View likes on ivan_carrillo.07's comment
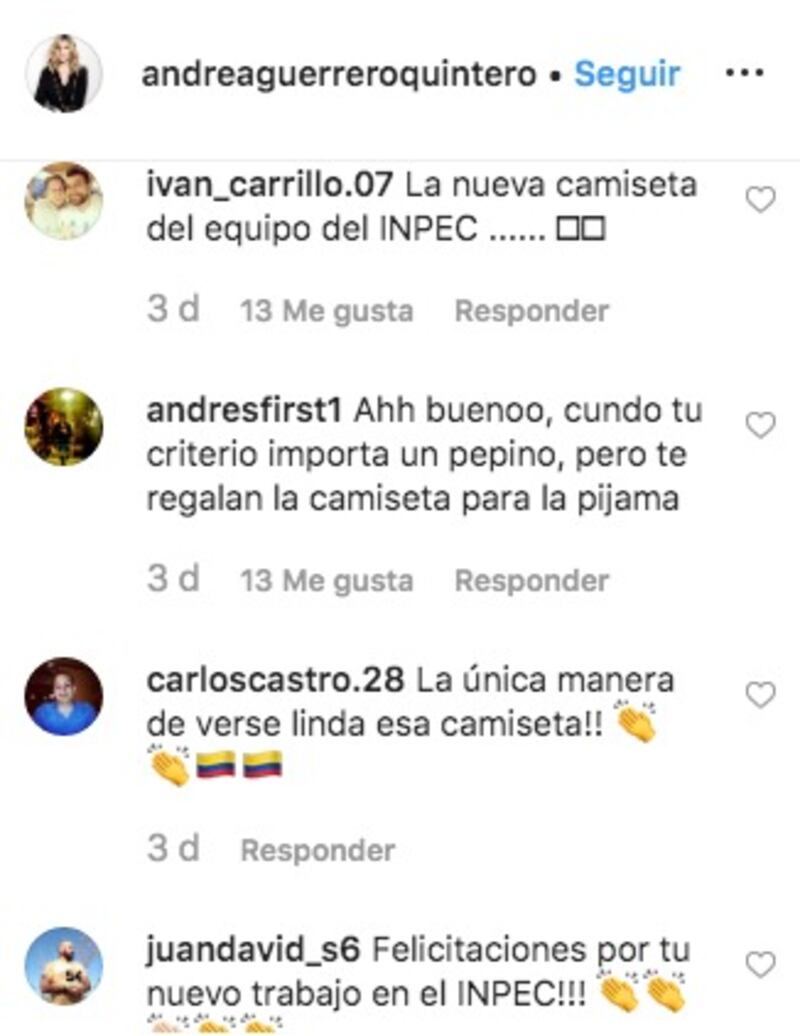 click(x=326, y=311)
